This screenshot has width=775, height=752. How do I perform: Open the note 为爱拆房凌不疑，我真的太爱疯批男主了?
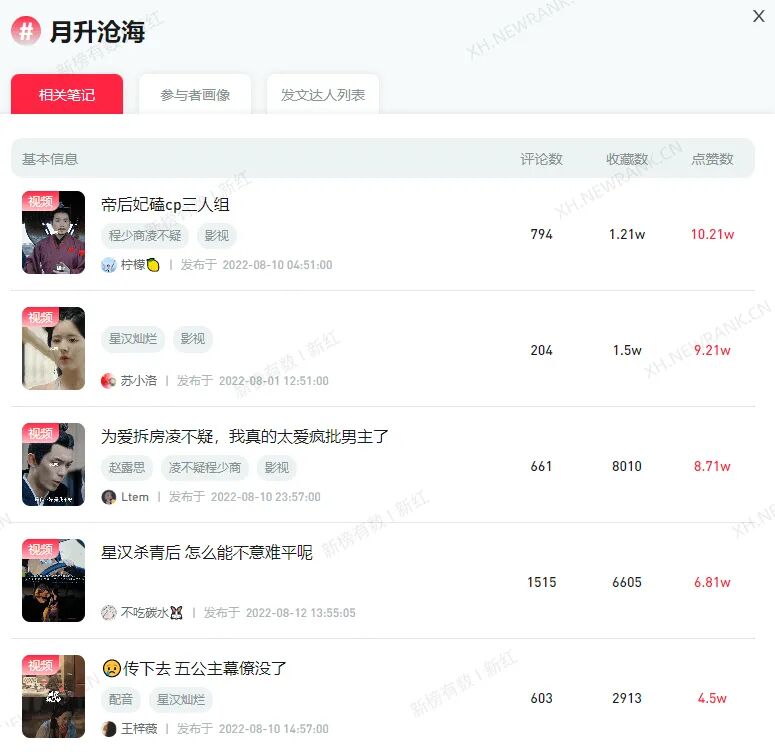click(x=245, y=437)
